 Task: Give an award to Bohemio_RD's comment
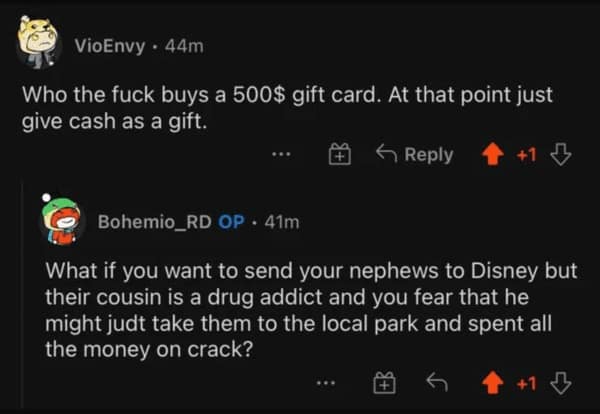tap(382, 383)
